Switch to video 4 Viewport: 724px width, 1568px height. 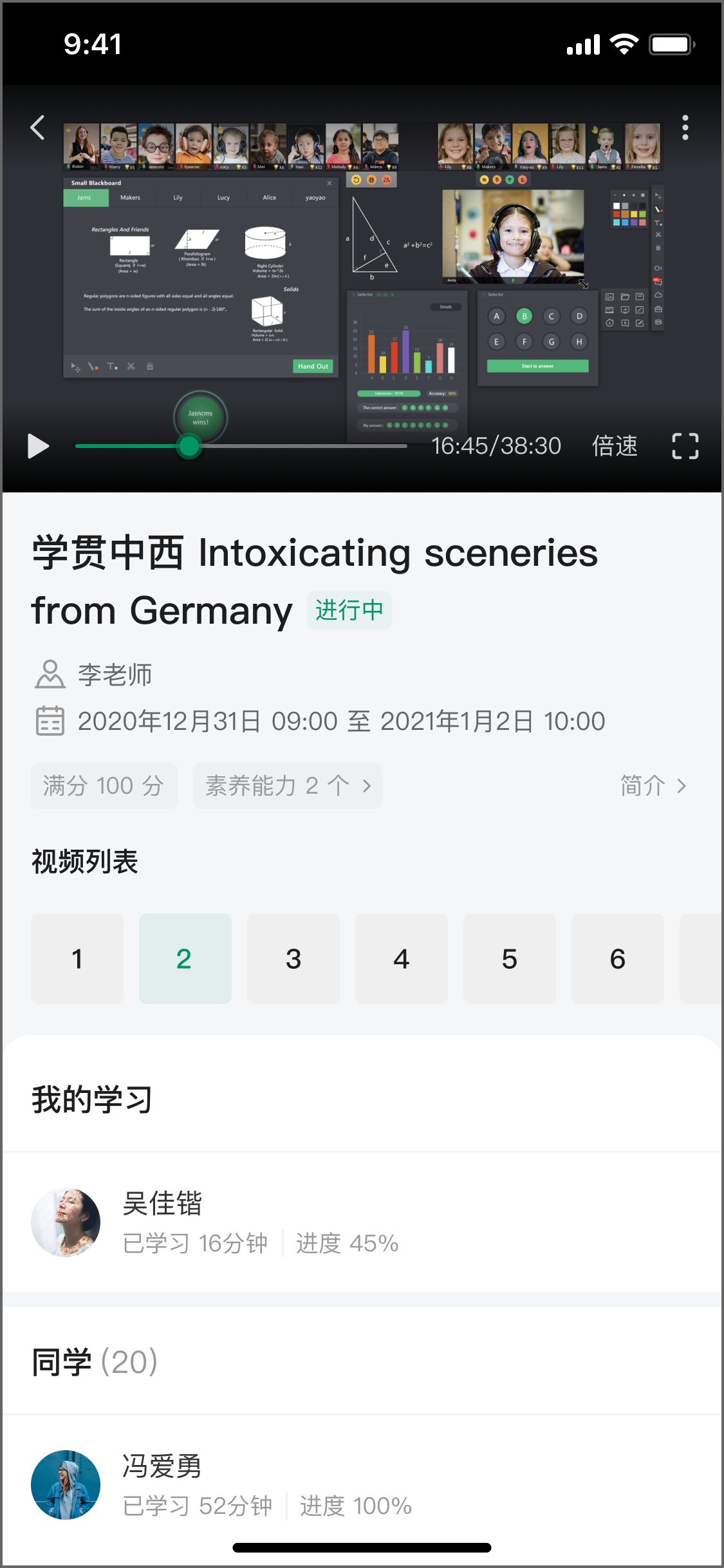click(401, 958)
